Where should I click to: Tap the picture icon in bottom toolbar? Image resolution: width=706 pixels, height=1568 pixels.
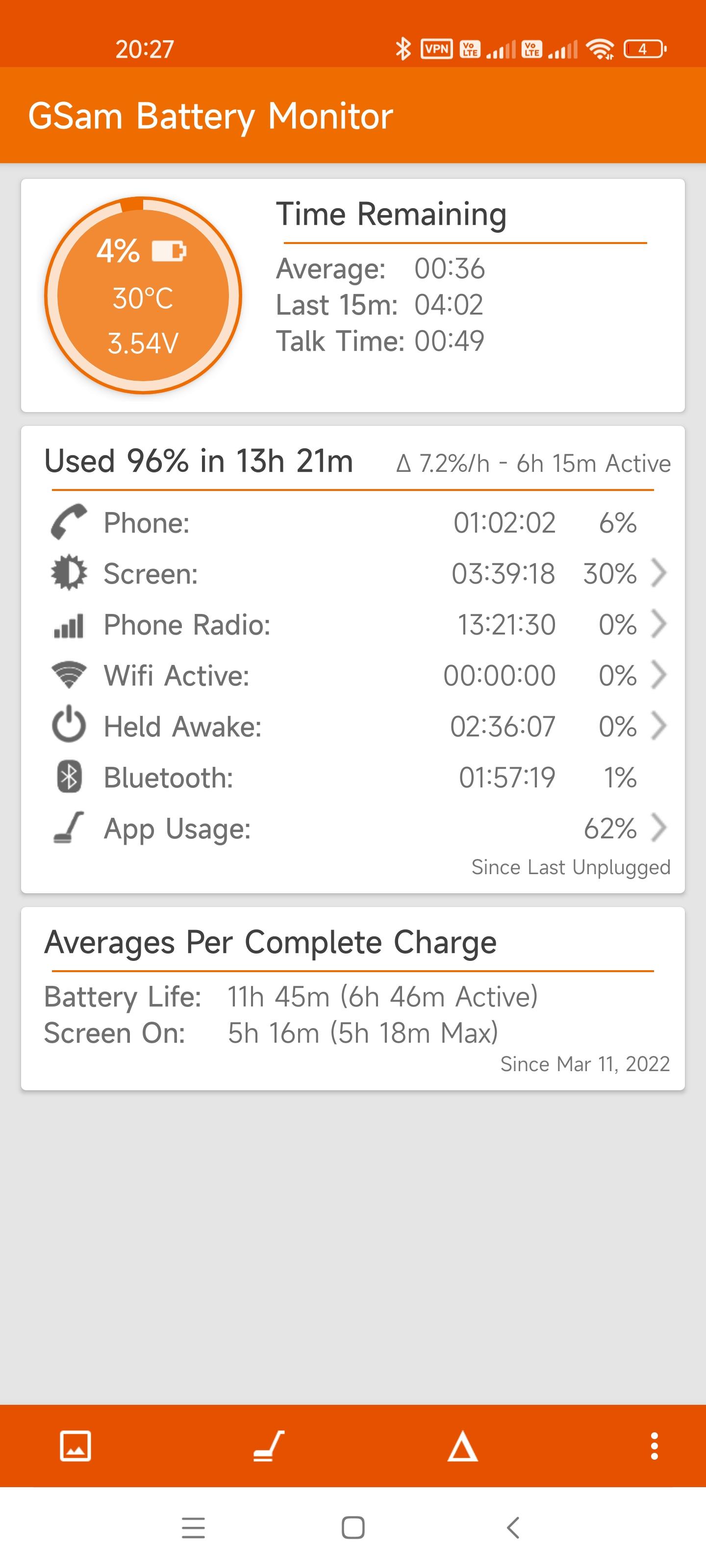[76, 1445]
